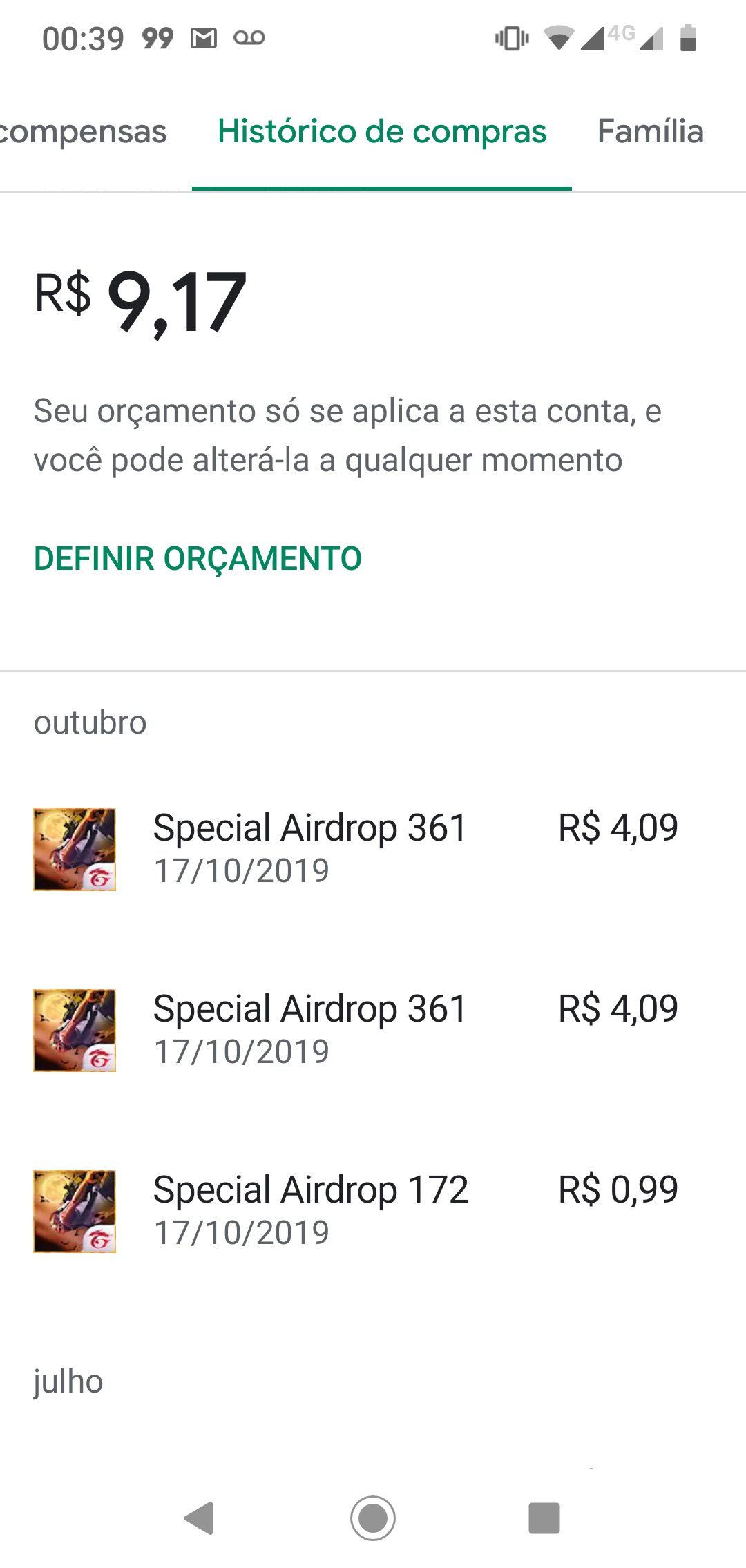Select the Histórico de compras tab
This screenshot has height=1568, width=746.
coord(382,131)
